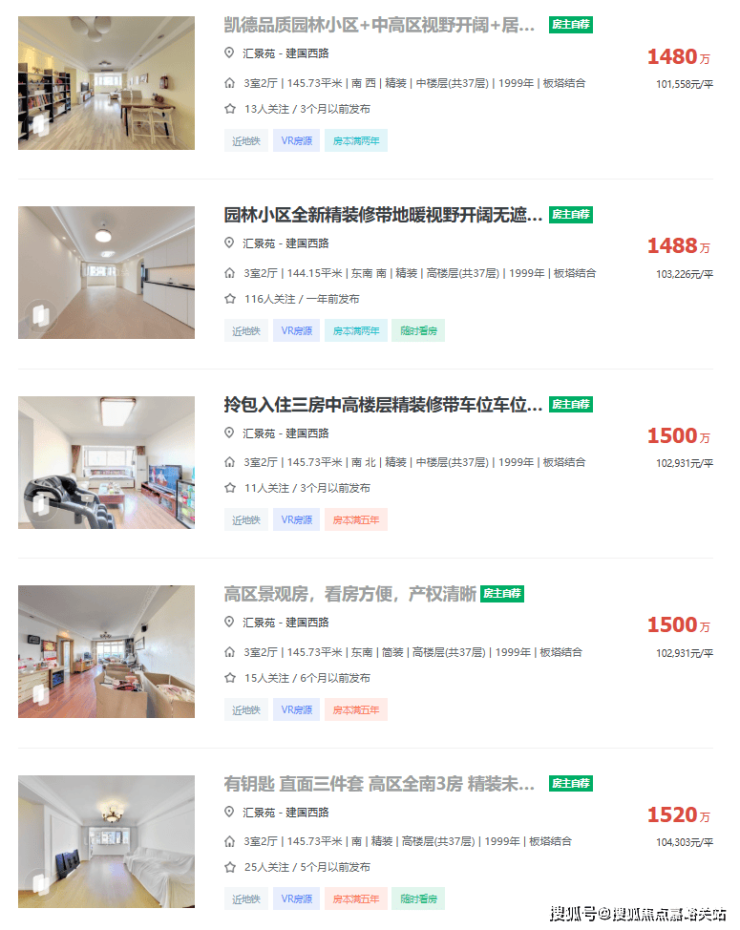Open the 1480万 listing titled 凯德品质园林小区
Image resolution: width=740 pixels, height=930 pixels.
tap(380, 25)
